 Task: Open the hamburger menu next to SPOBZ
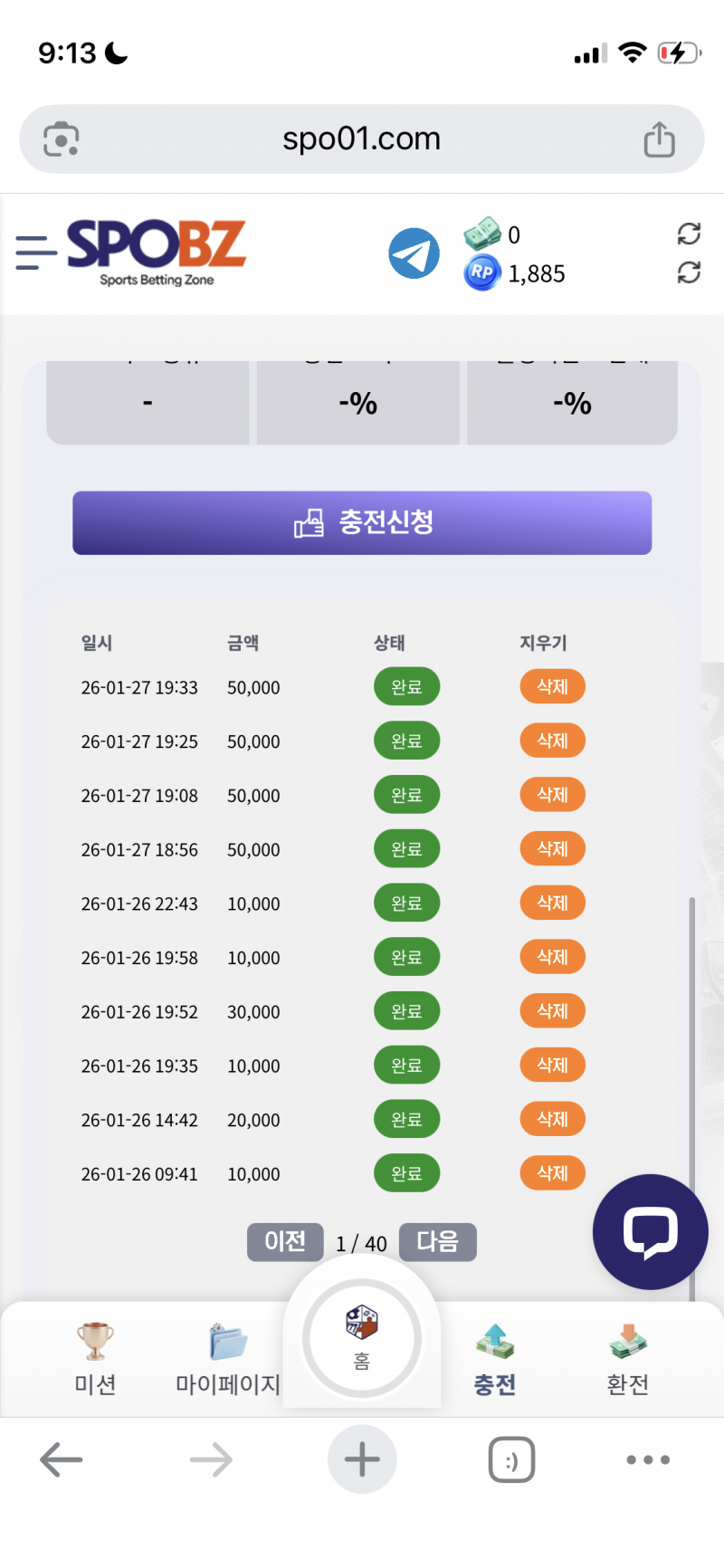click(x=36, y=253)
